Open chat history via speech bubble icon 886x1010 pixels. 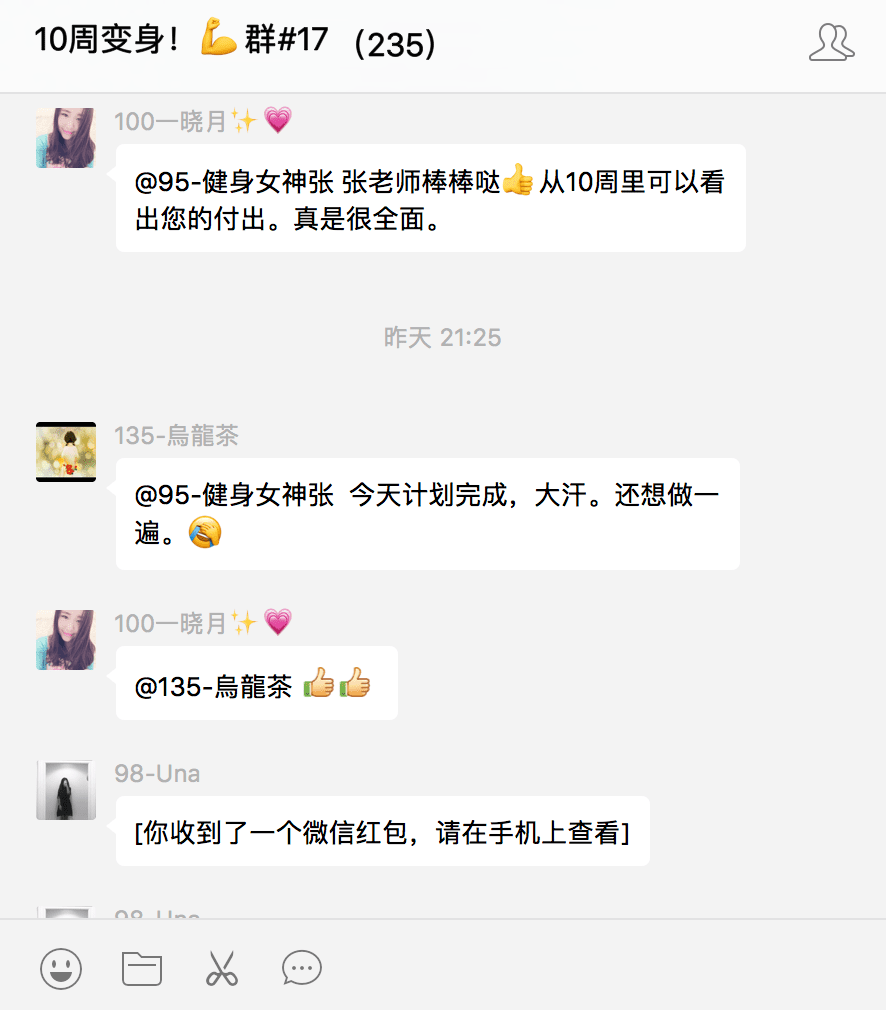click(x=302, y=968)
